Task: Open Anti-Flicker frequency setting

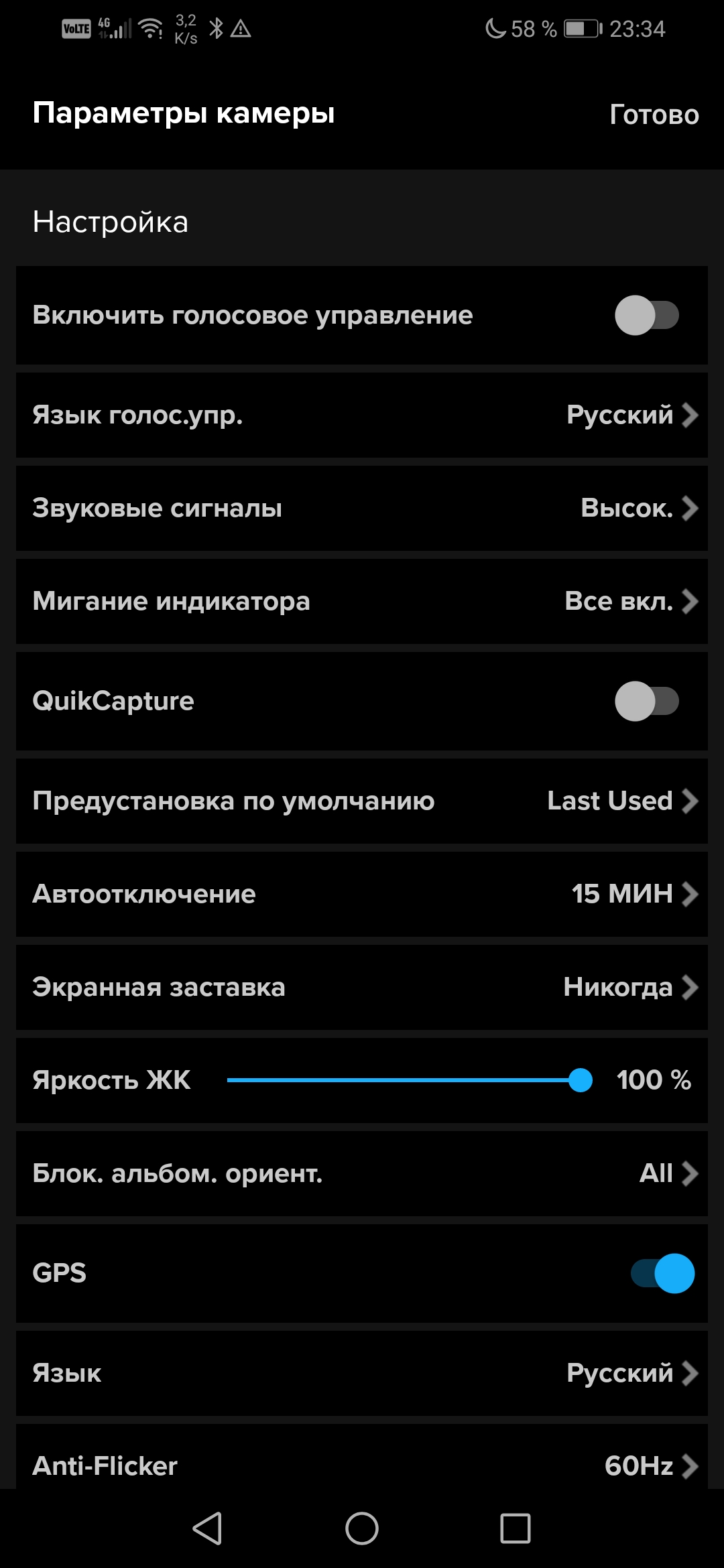Action: [362, 1465]
